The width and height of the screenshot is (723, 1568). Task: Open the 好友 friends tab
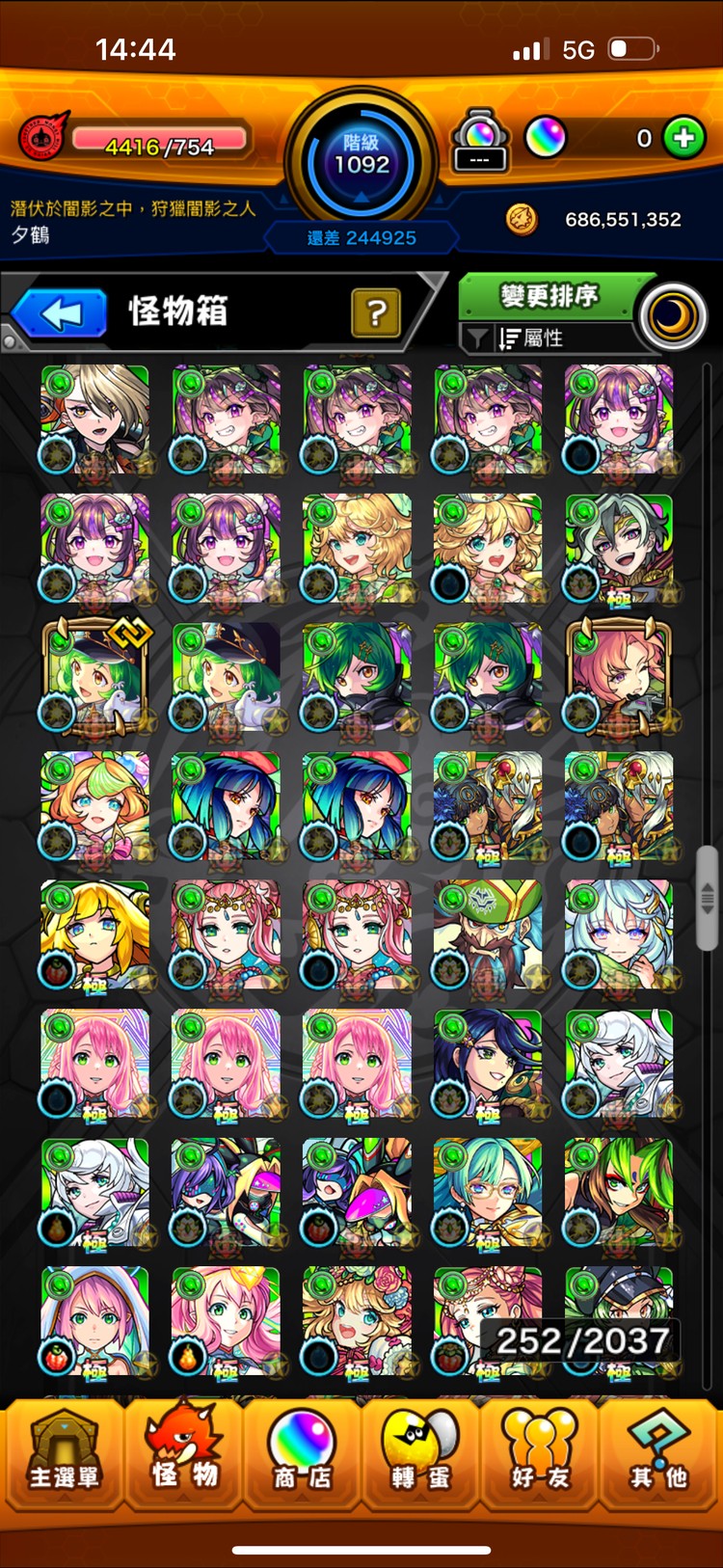click(x=540, y=1452)
